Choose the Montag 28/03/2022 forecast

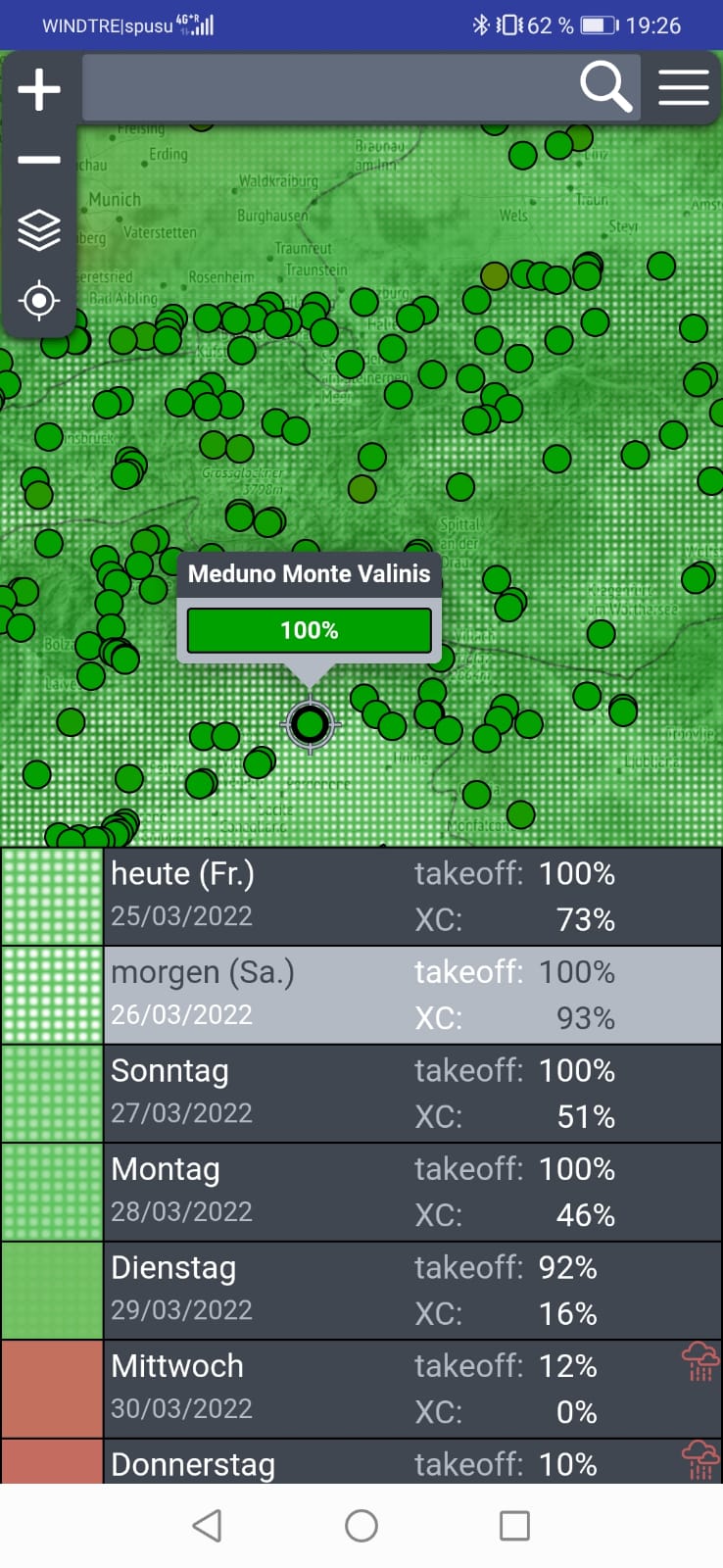click(361, 1192)
